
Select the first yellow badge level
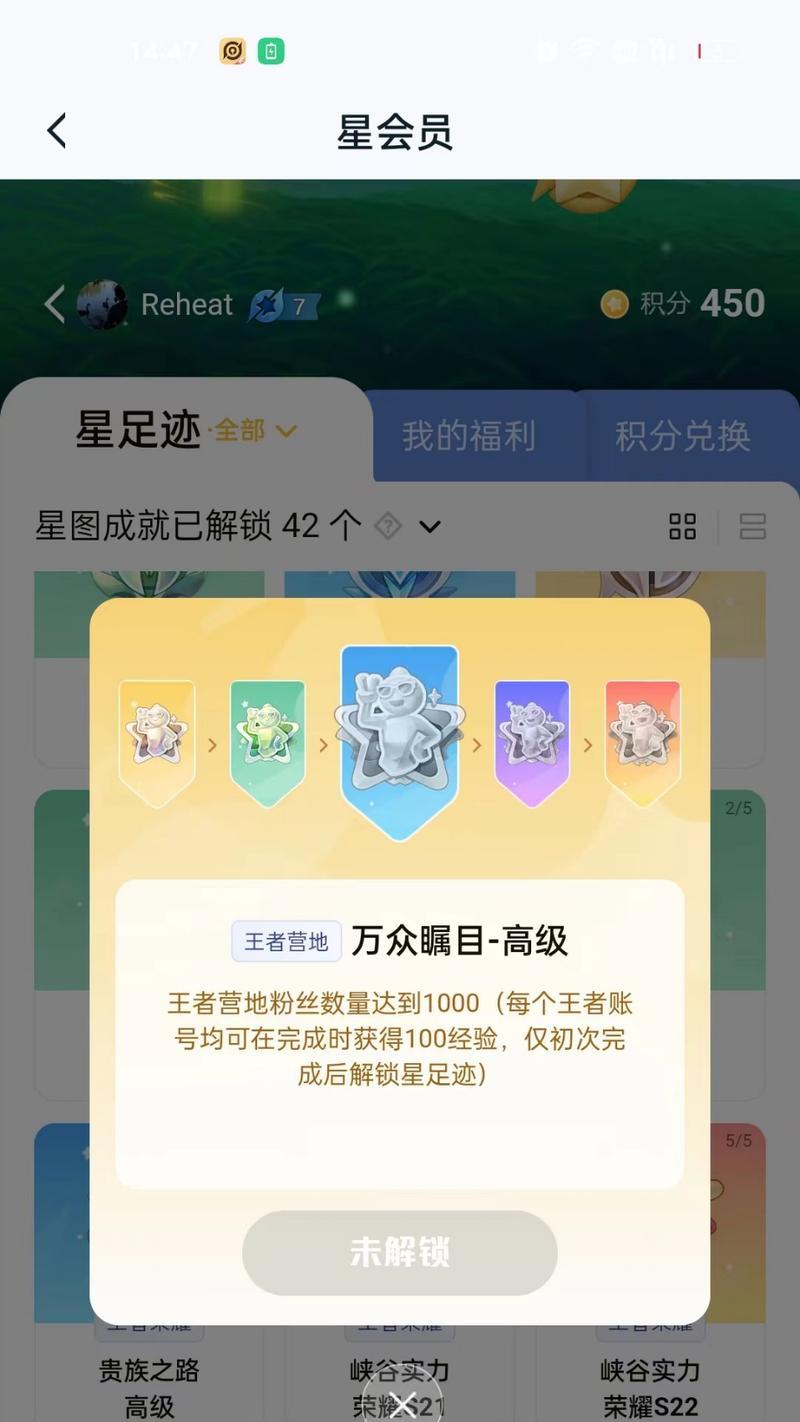coord(157,741)
